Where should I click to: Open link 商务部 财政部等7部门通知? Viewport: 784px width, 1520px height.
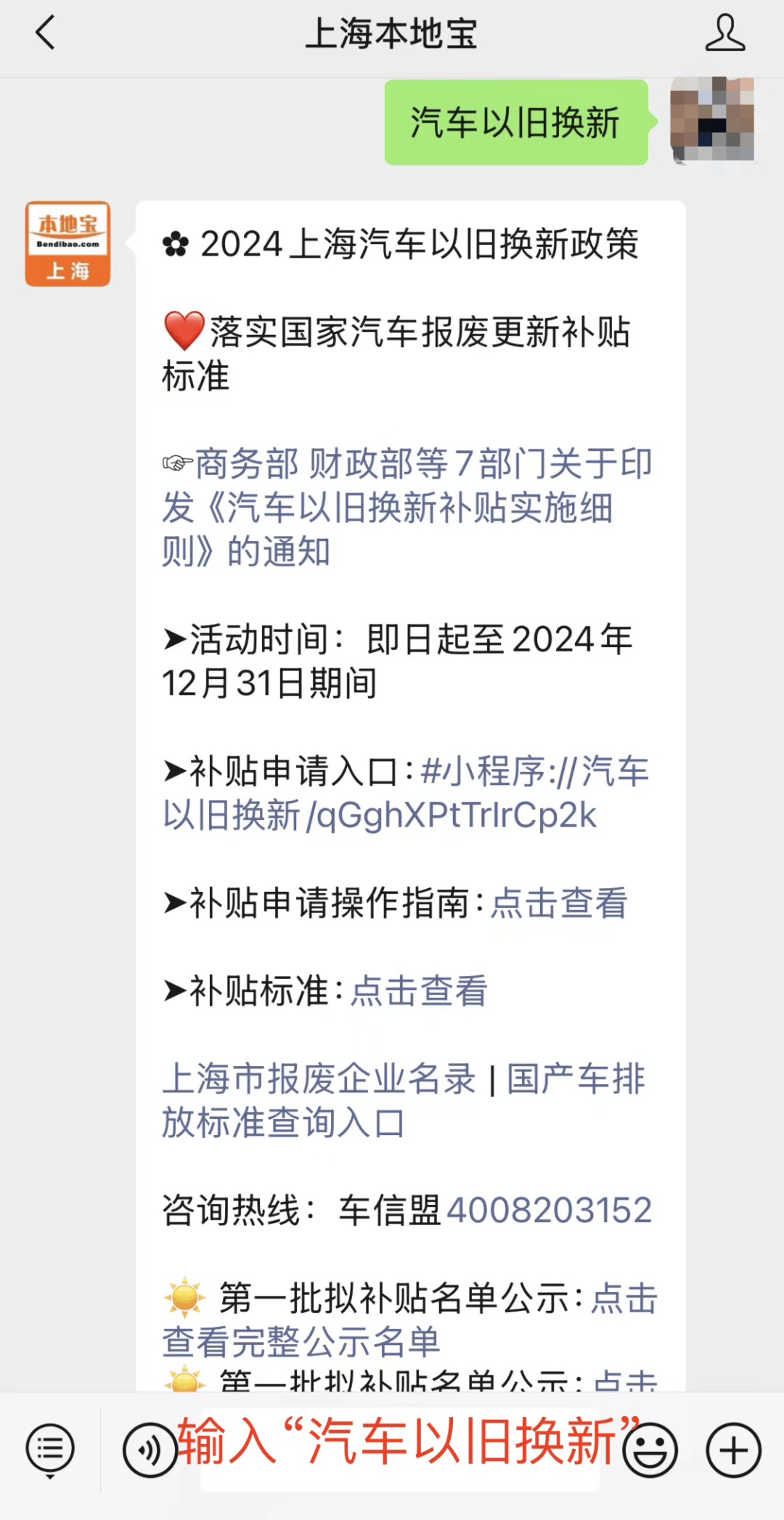click(407, 507)
